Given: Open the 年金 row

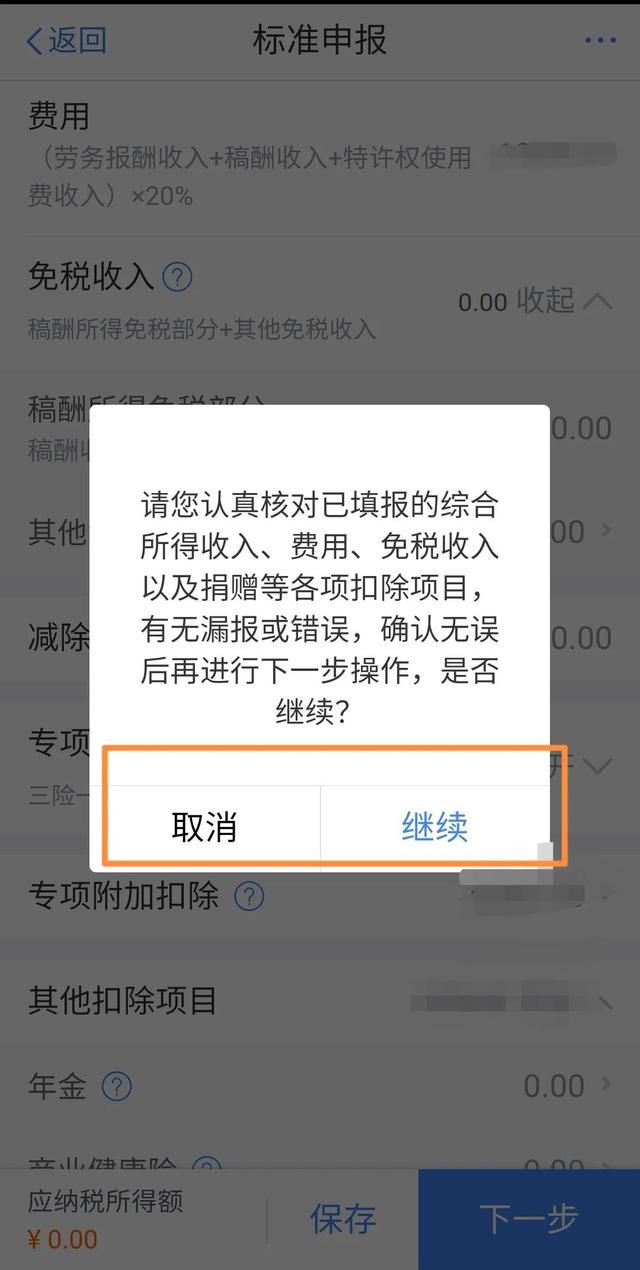Looking at the screenshot, I should (320, 1085).
